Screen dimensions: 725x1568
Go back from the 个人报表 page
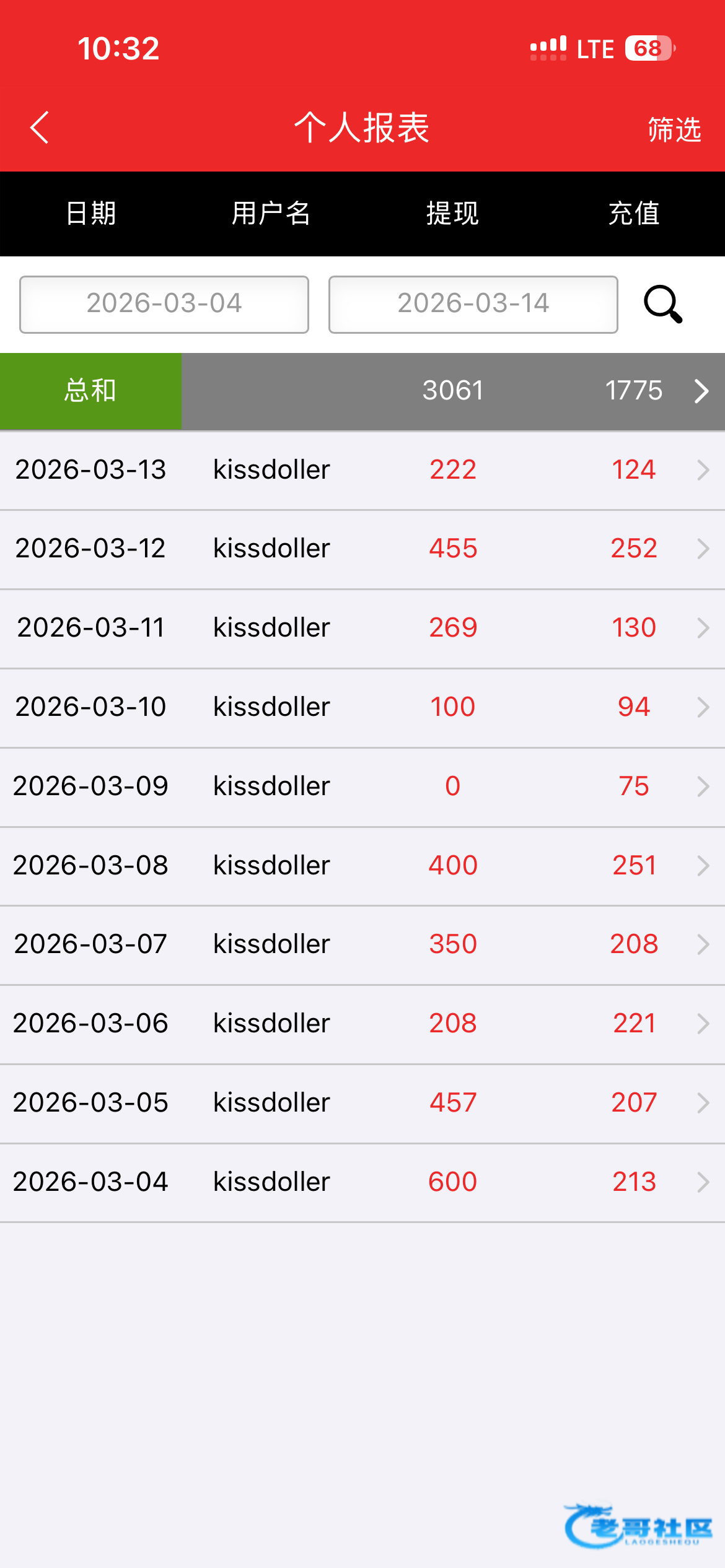point(40,128)
